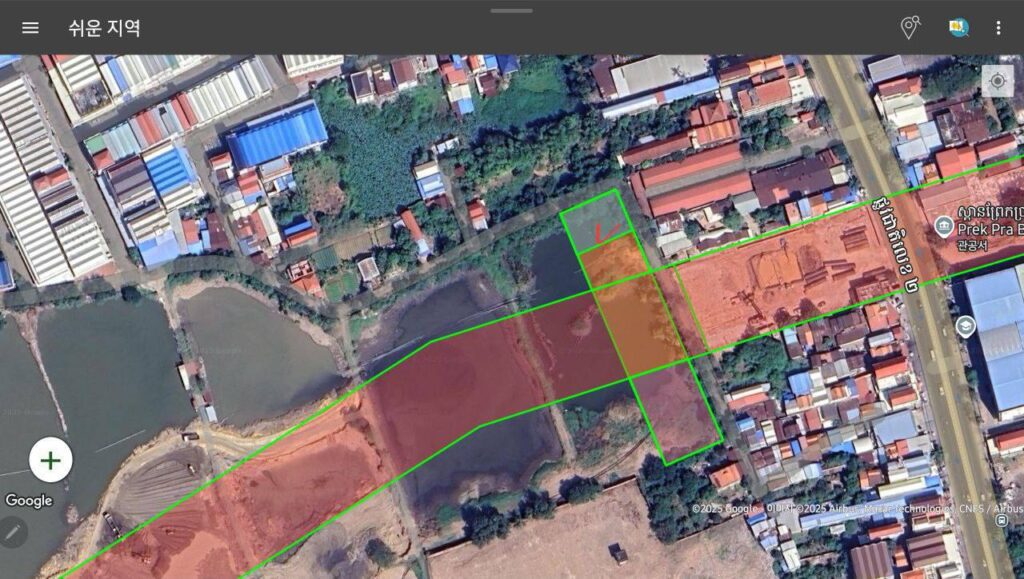
Task: Open the location pin search
Action: point(909,28)
